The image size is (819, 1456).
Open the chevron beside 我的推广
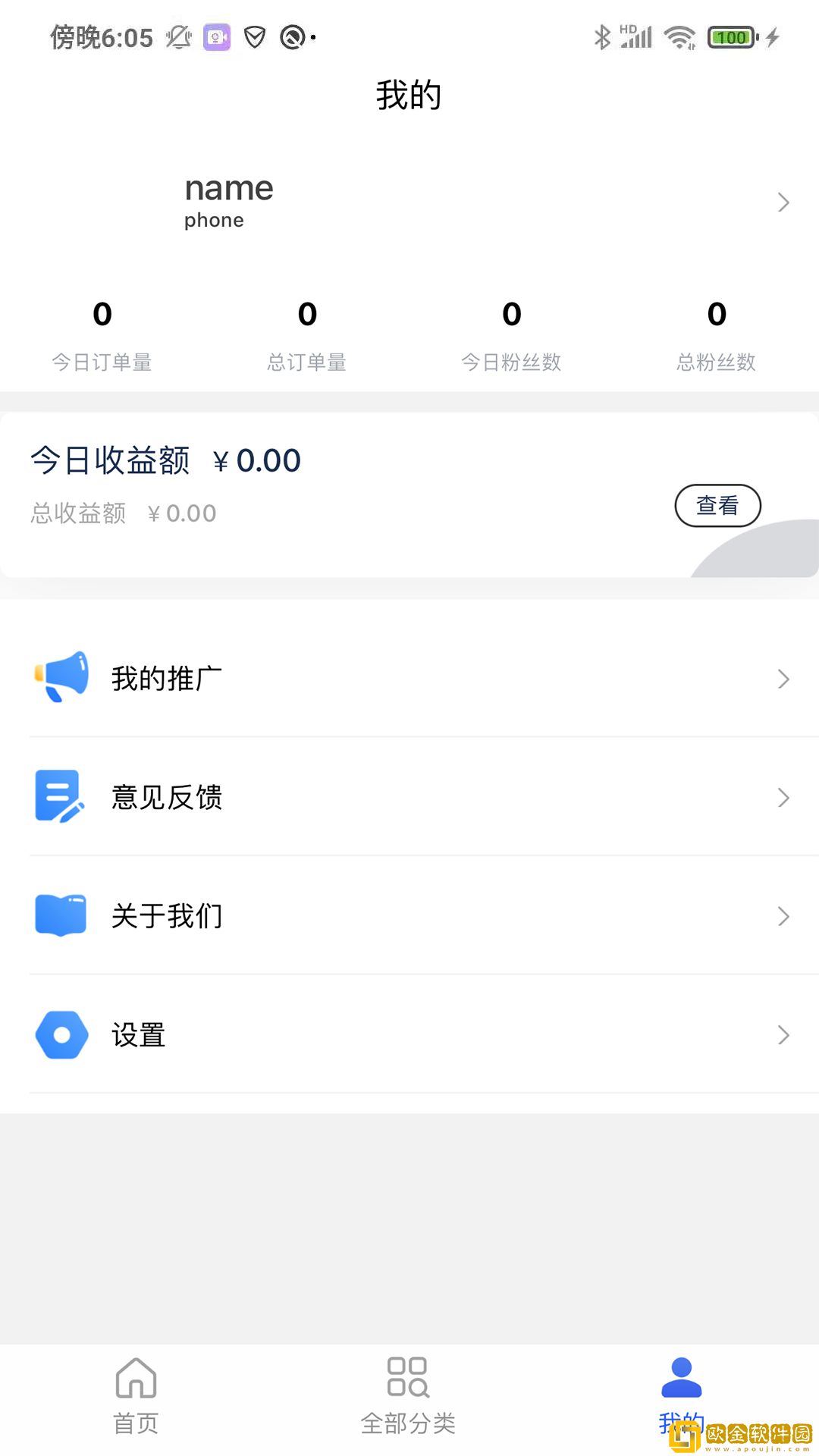click(783, 679)
